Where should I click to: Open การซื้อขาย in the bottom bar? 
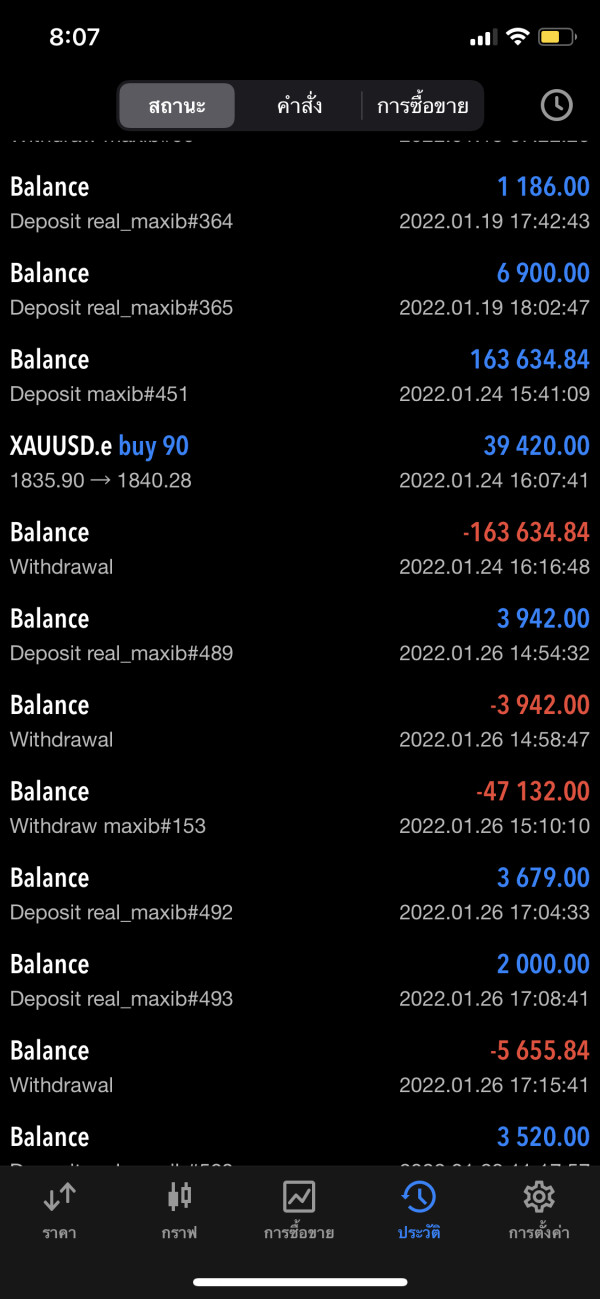click(299, 1210)
